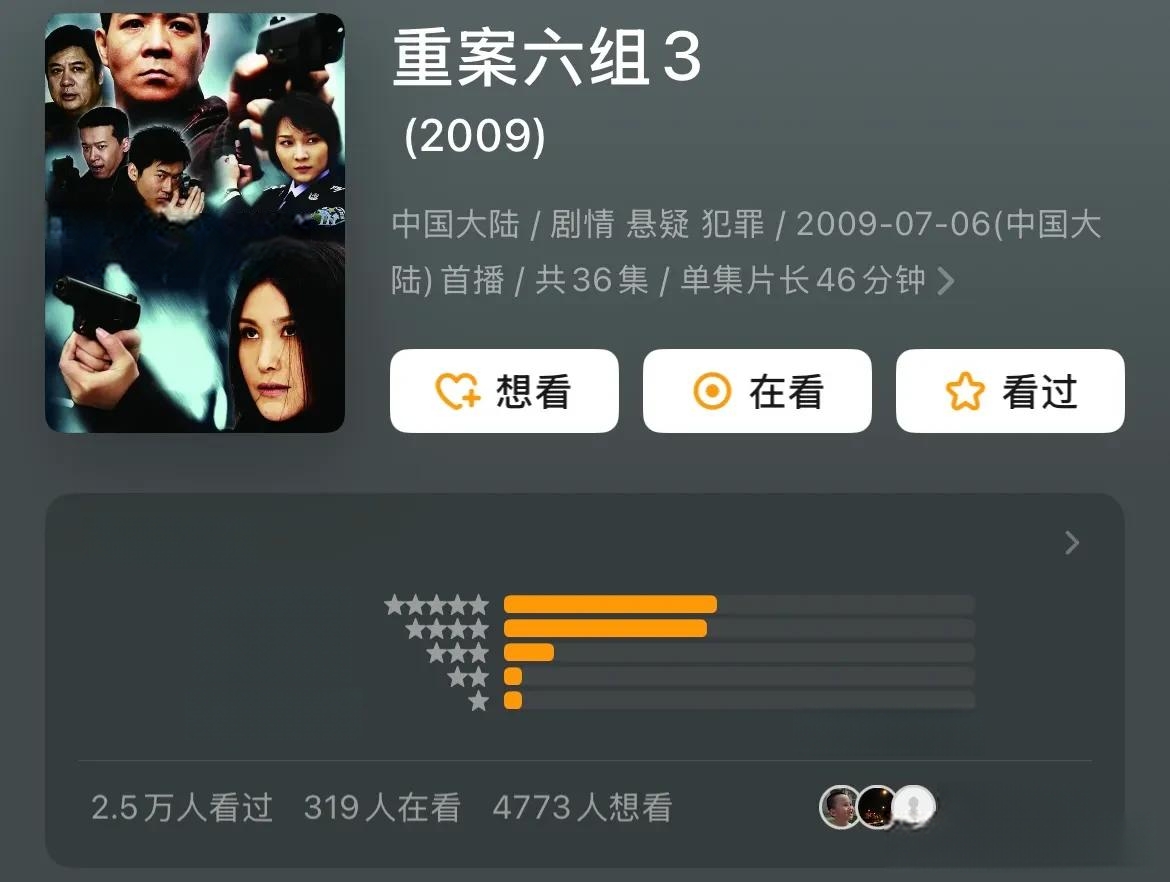Image resolution: width=1170 pixels, height=882 pixels.
Task: Expand the show info details chevron
Action: point(945,282)
